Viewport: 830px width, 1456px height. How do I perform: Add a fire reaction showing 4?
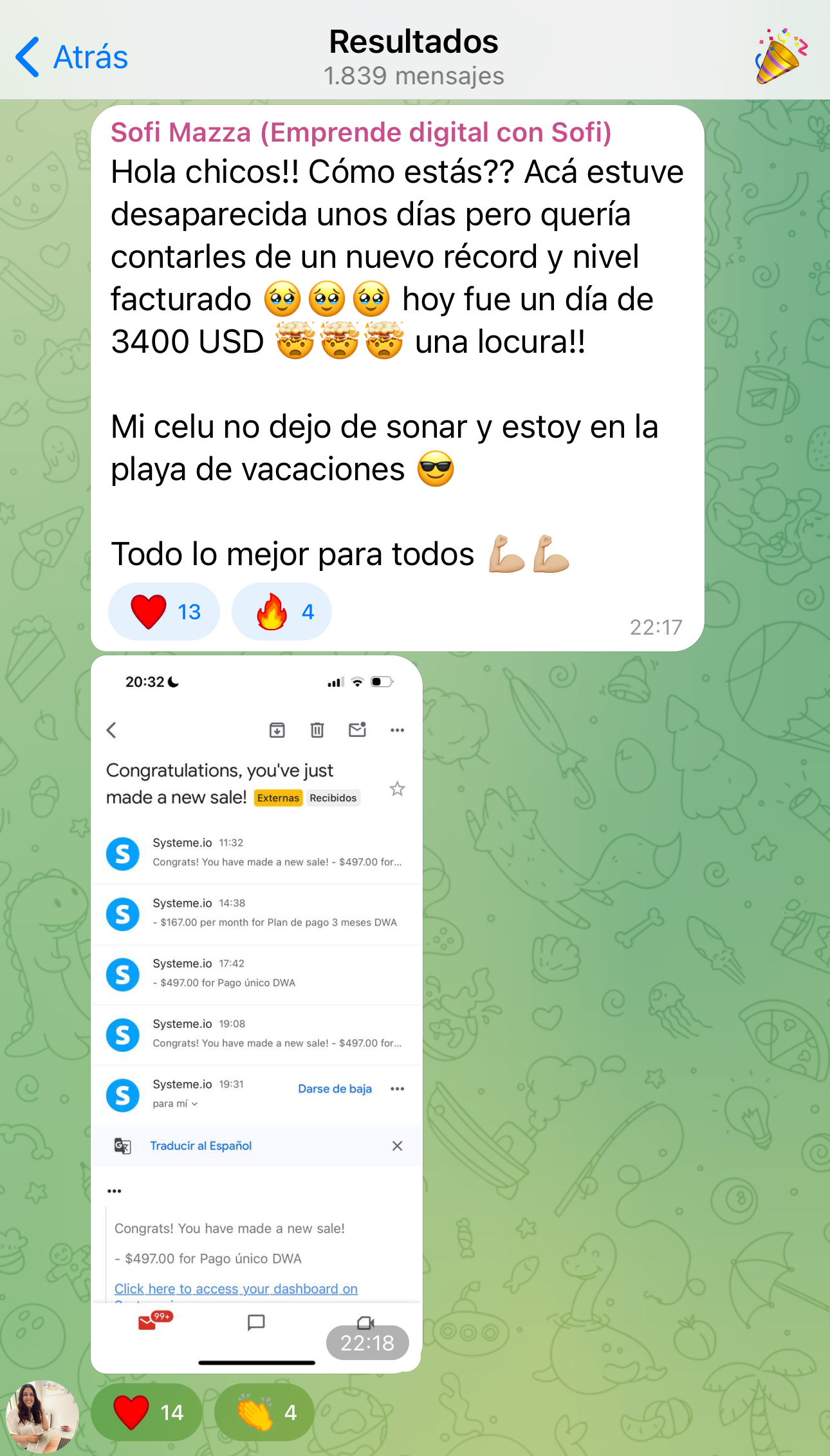point(282,611)
